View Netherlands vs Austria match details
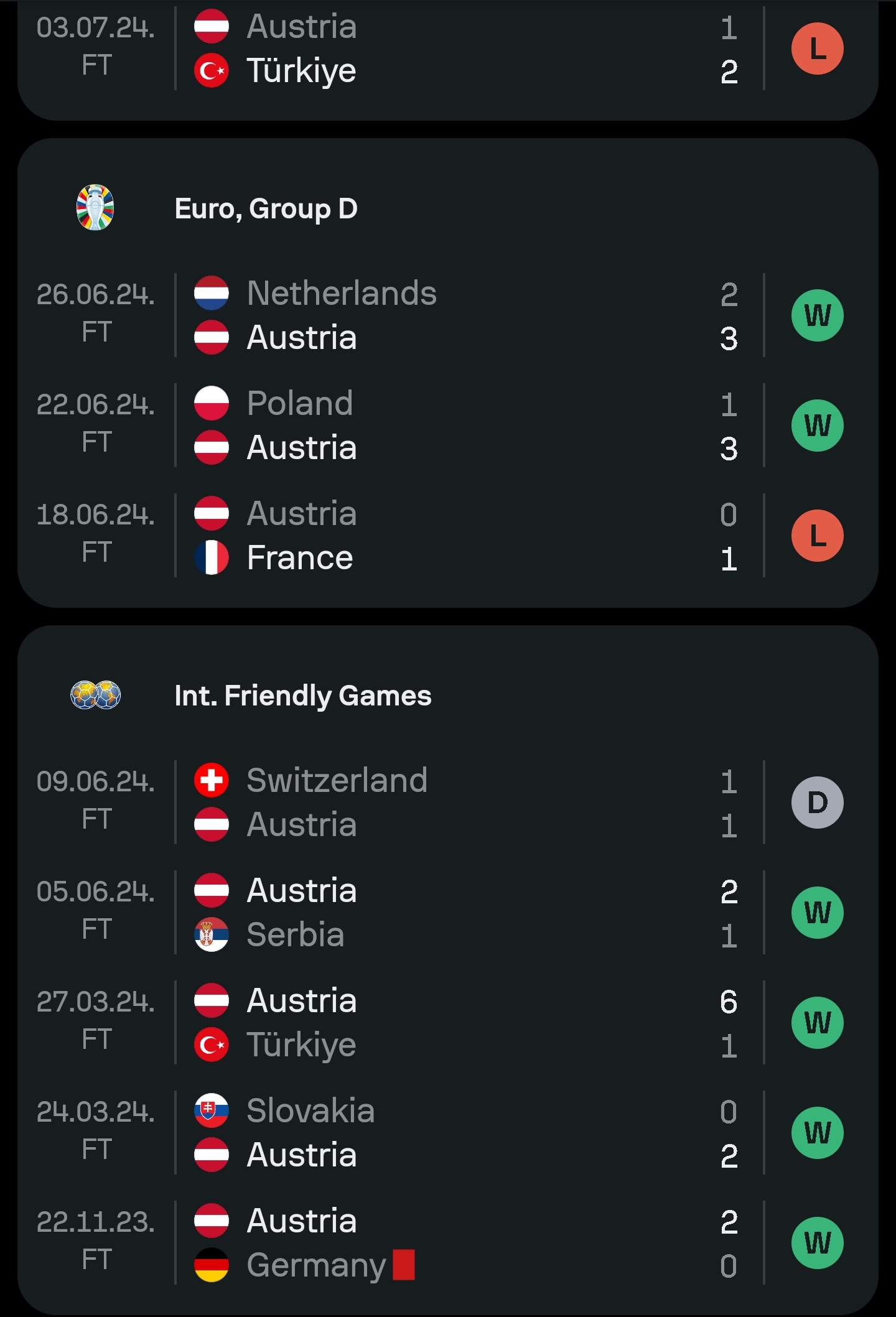896x1317 pixels. point(448,315)
